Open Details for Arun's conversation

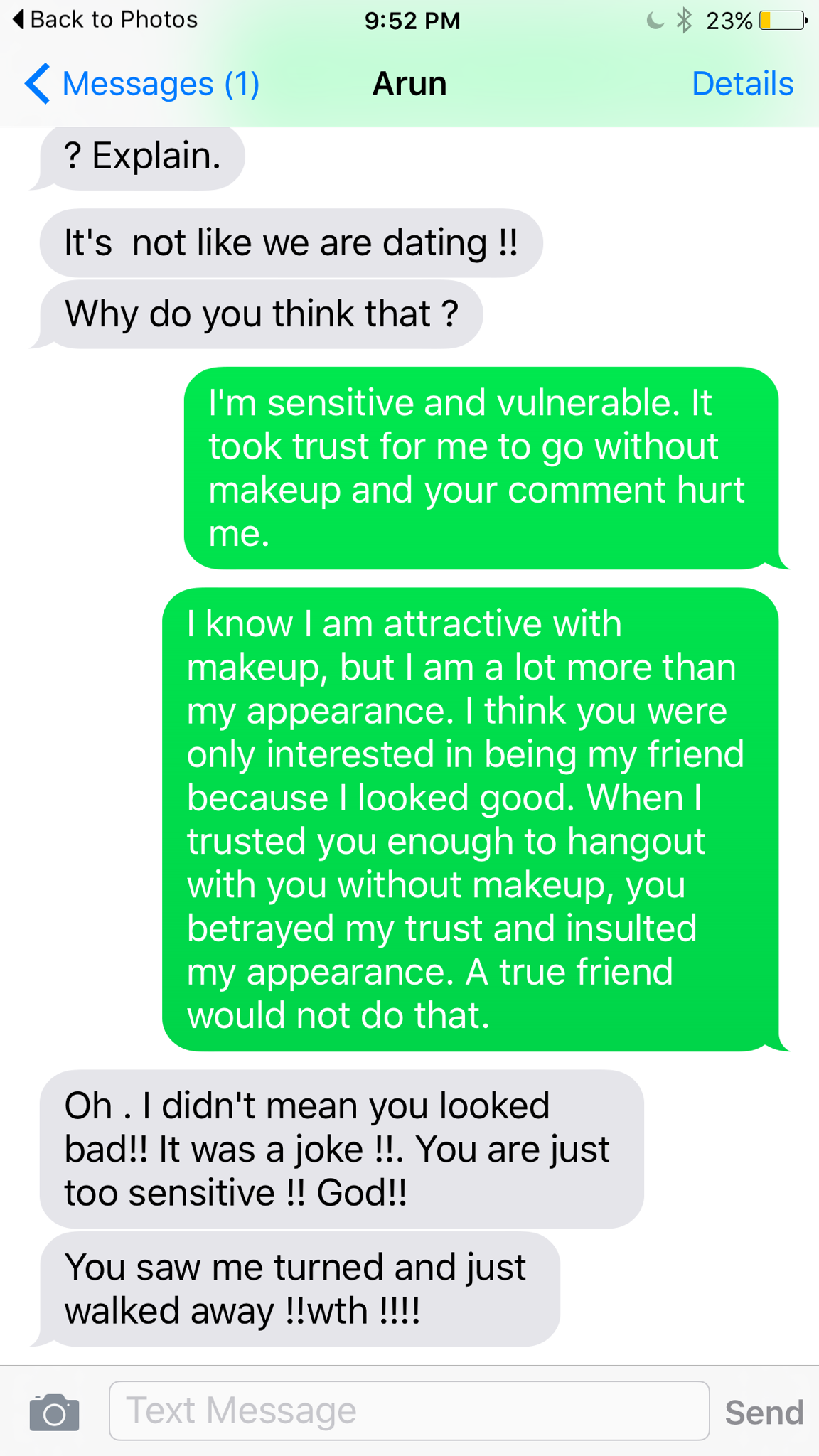(742, 84)
